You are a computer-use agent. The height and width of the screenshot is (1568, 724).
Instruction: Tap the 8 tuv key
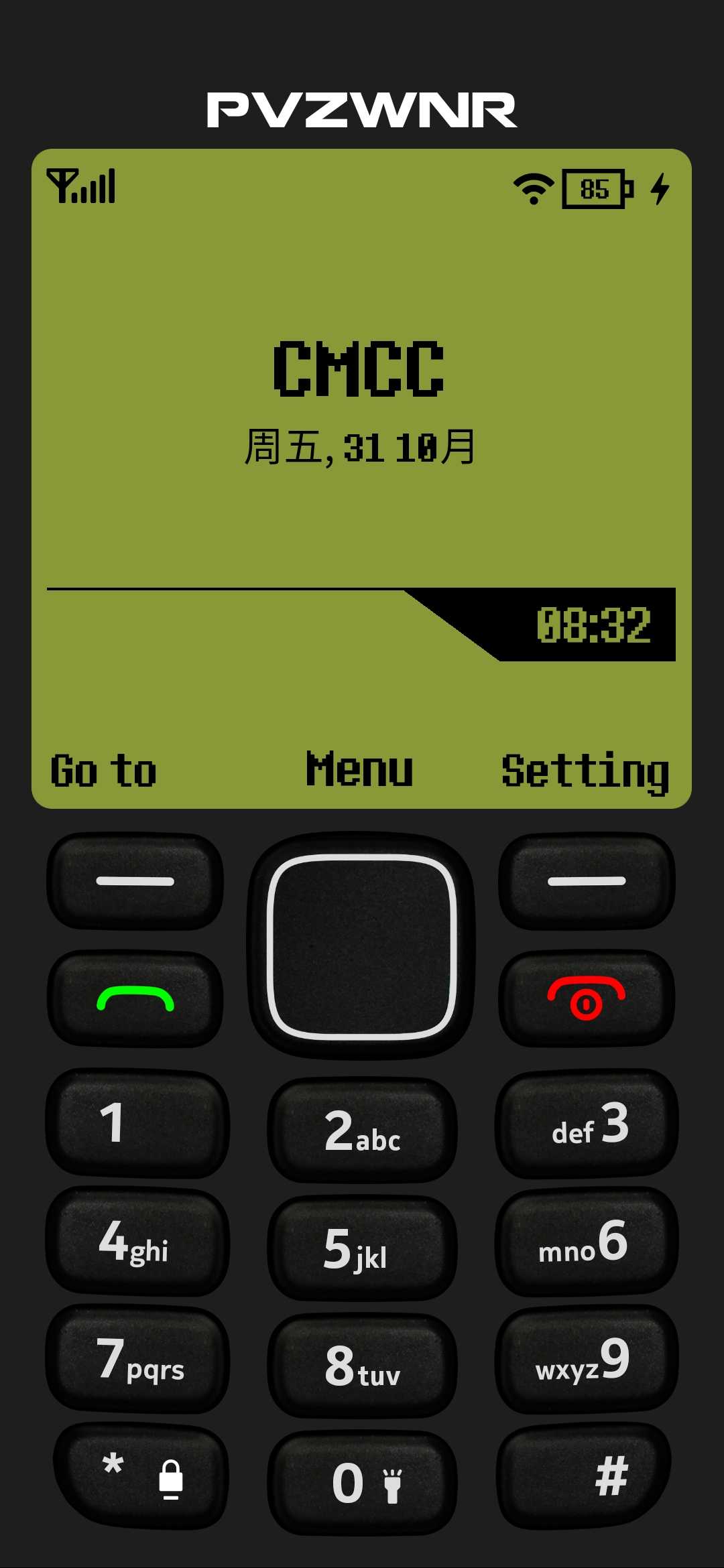click(362, 1366)
